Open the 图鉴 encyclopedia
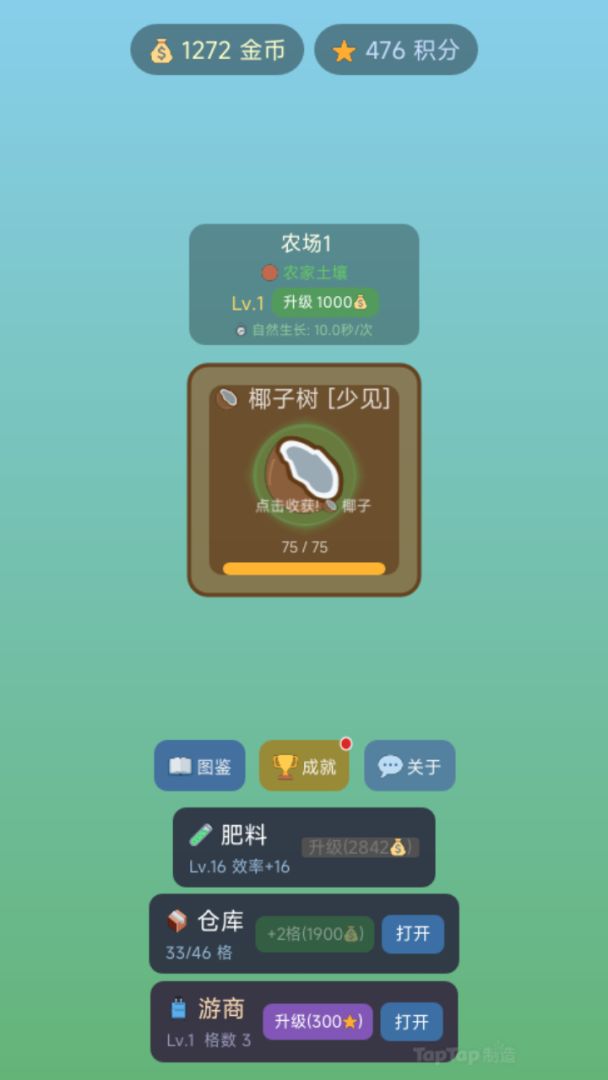 tap(199, 766)
